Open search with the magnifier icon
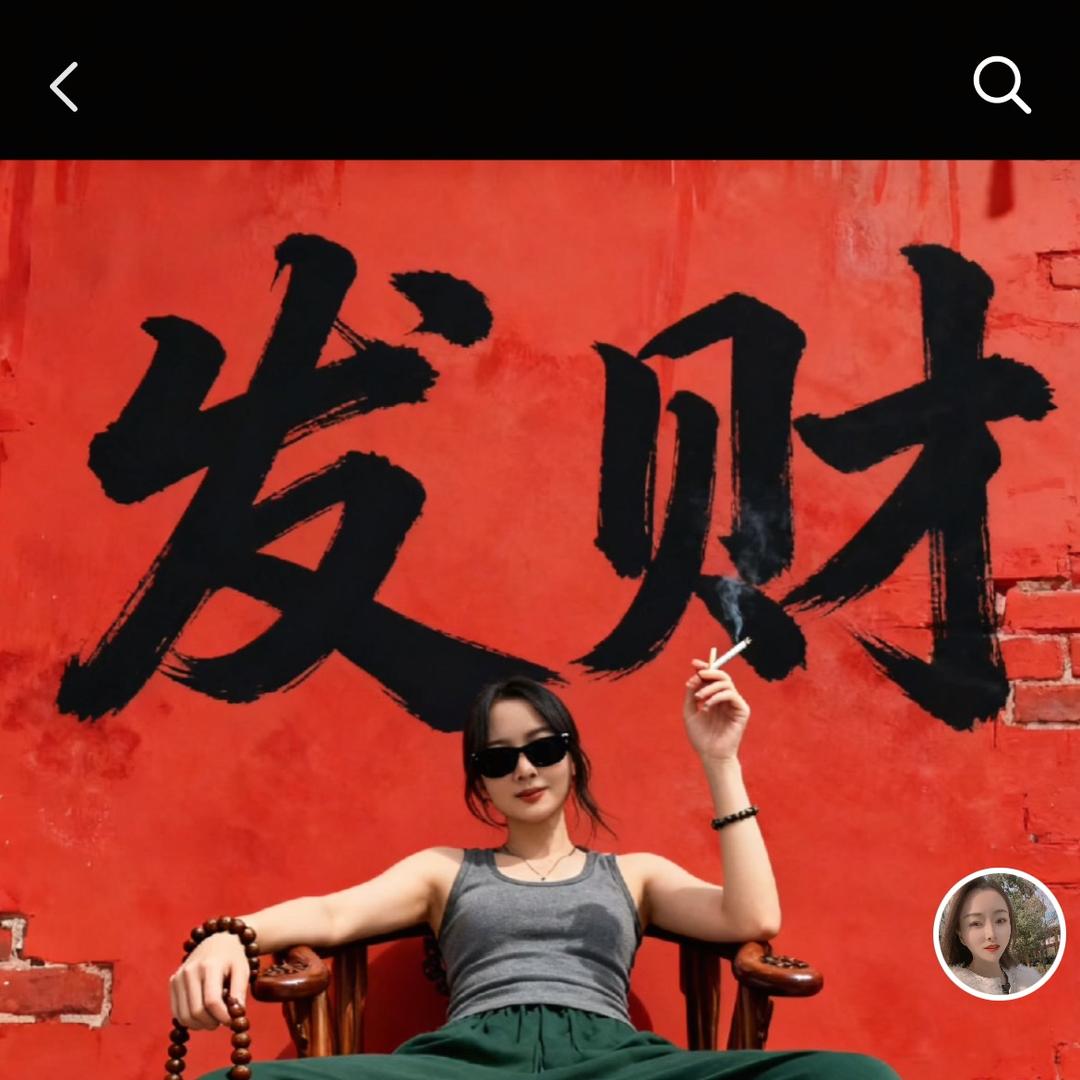This screenshot has height=1080, width=1080. tap(1001, 85)
